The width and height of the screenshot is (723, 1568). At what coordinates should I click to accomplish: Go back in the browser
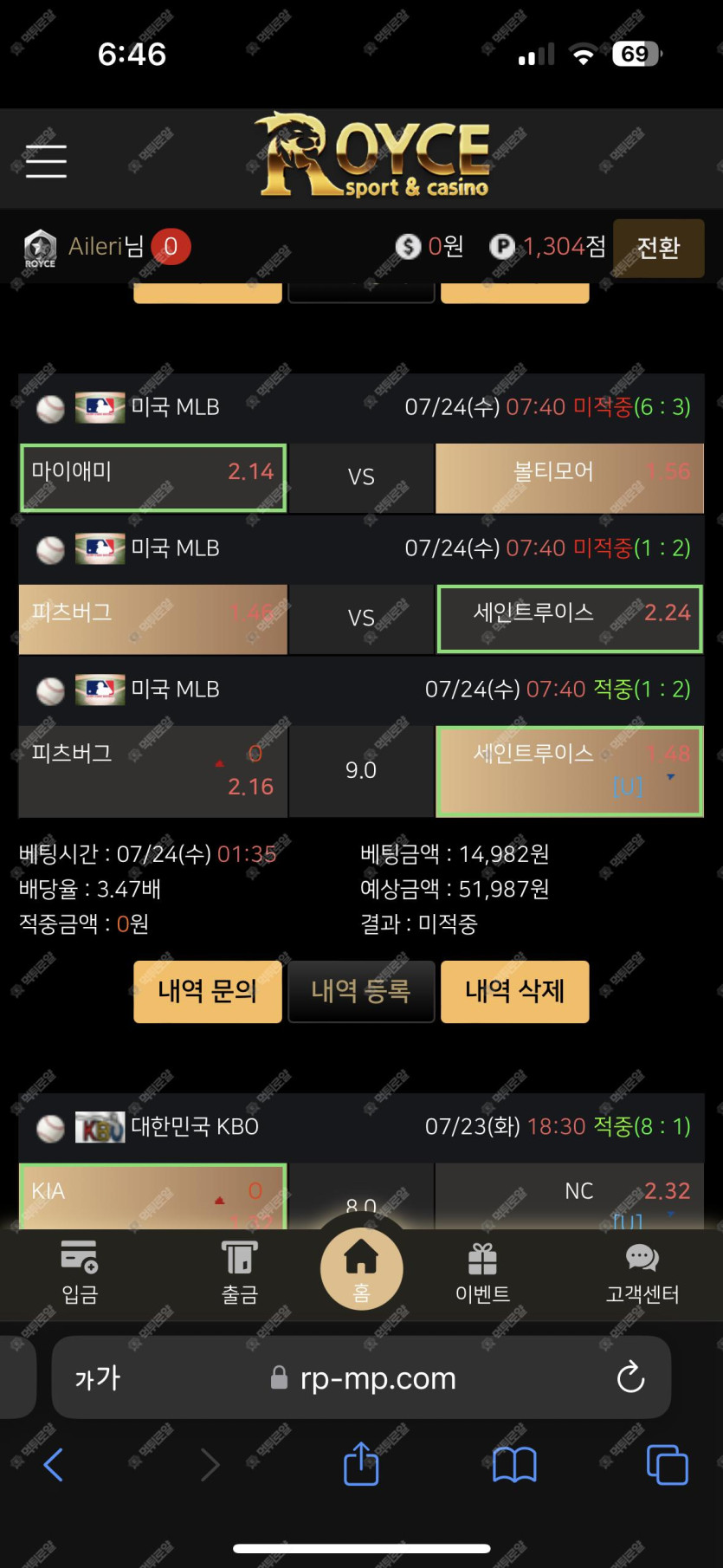click(54, 1465)
